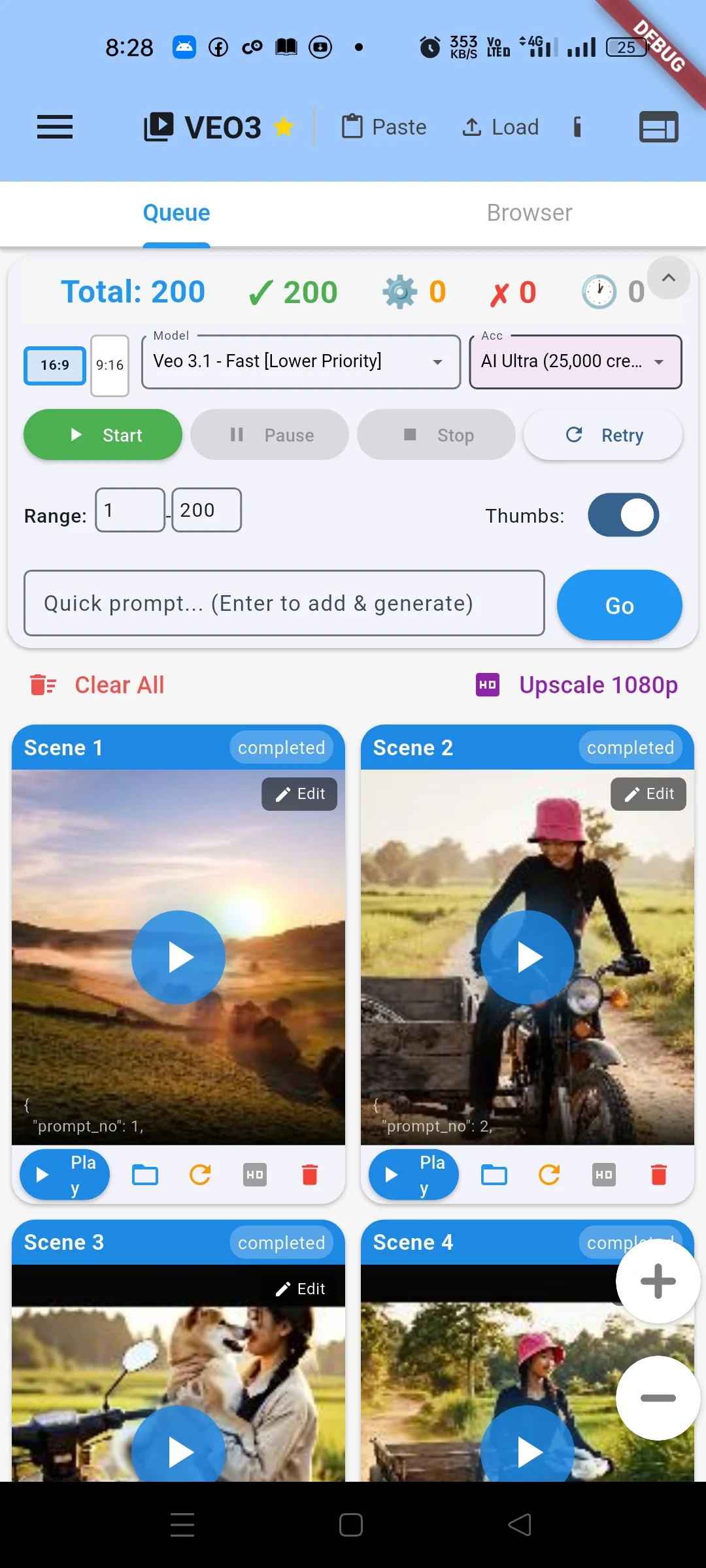This screenshot has width=706, height=1568.
Task: Turn off the Thumbs toggle
Action: [623, 515]
